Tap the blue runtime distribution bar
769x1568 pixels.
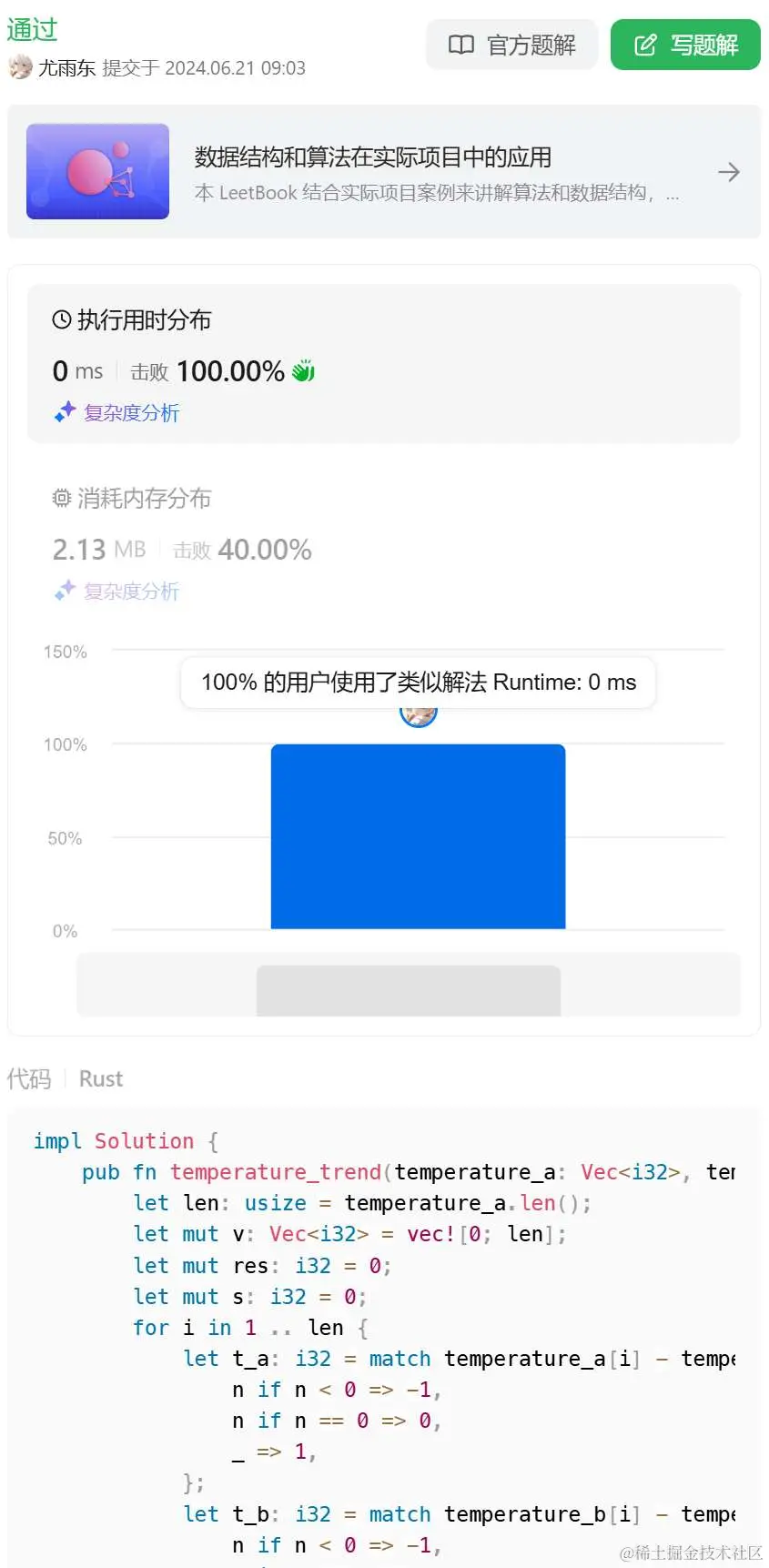tap(418, 836)
